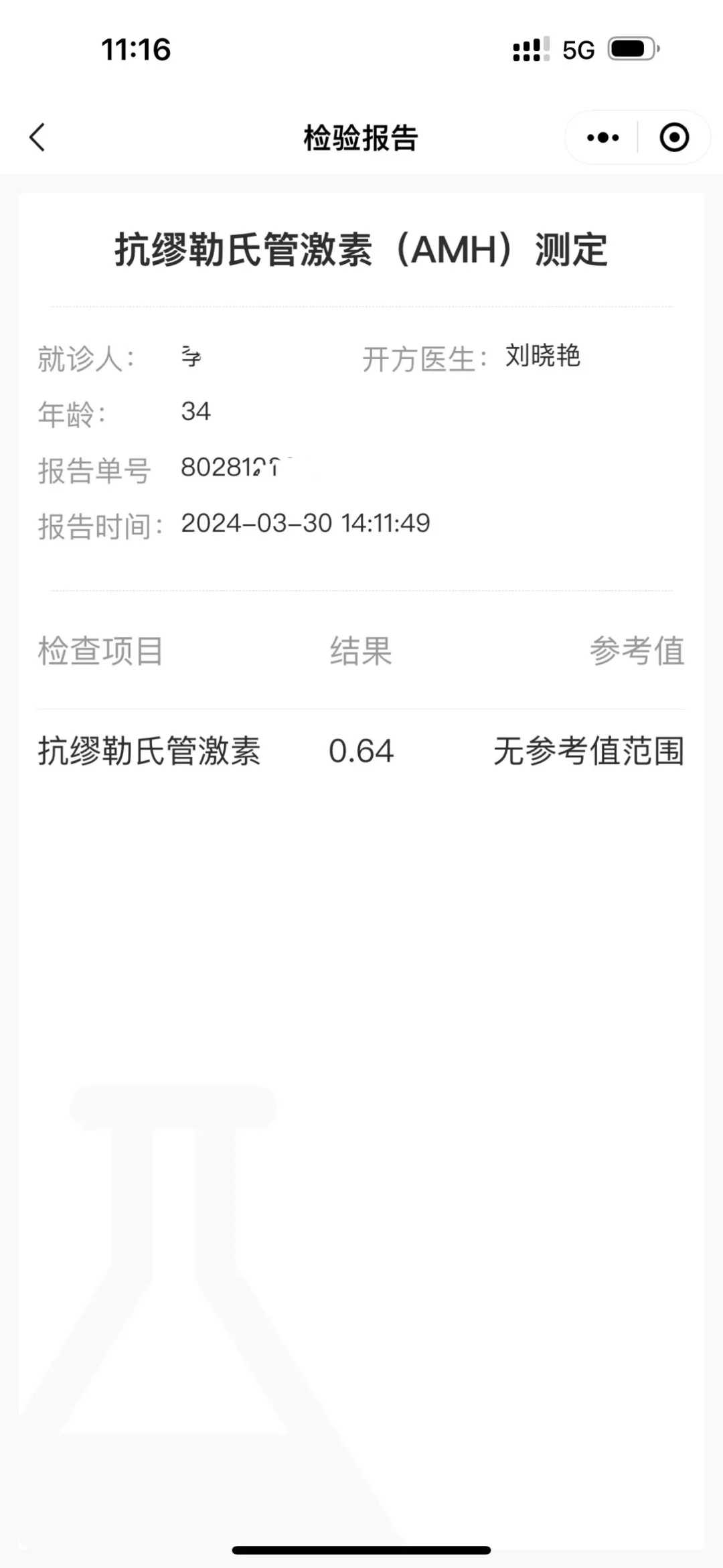Tap the result value 0.64
723x1568 pixels.
click(x=361, y=752)
